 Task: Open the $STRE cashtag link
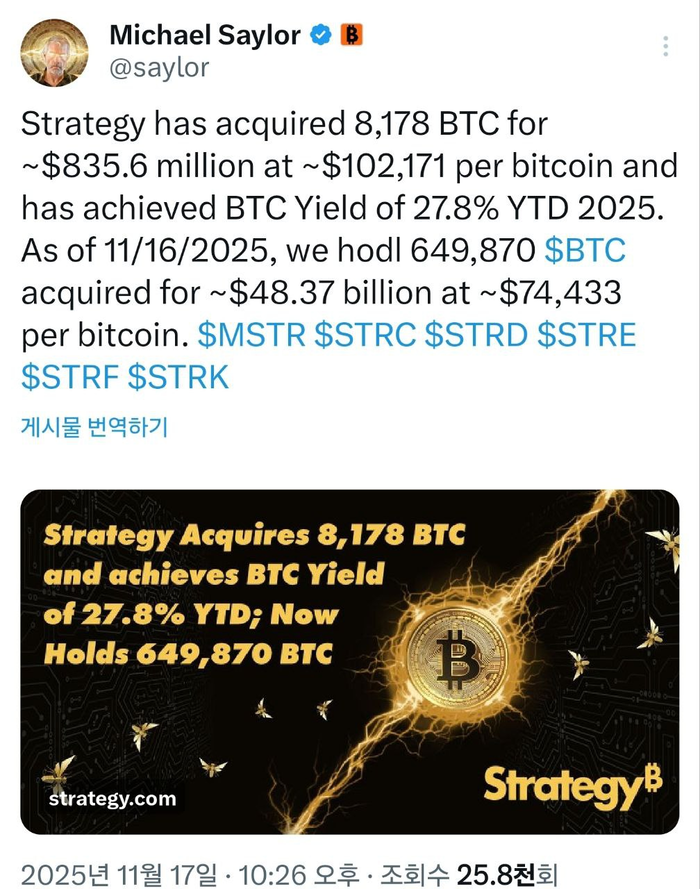(x=585, y=334)
